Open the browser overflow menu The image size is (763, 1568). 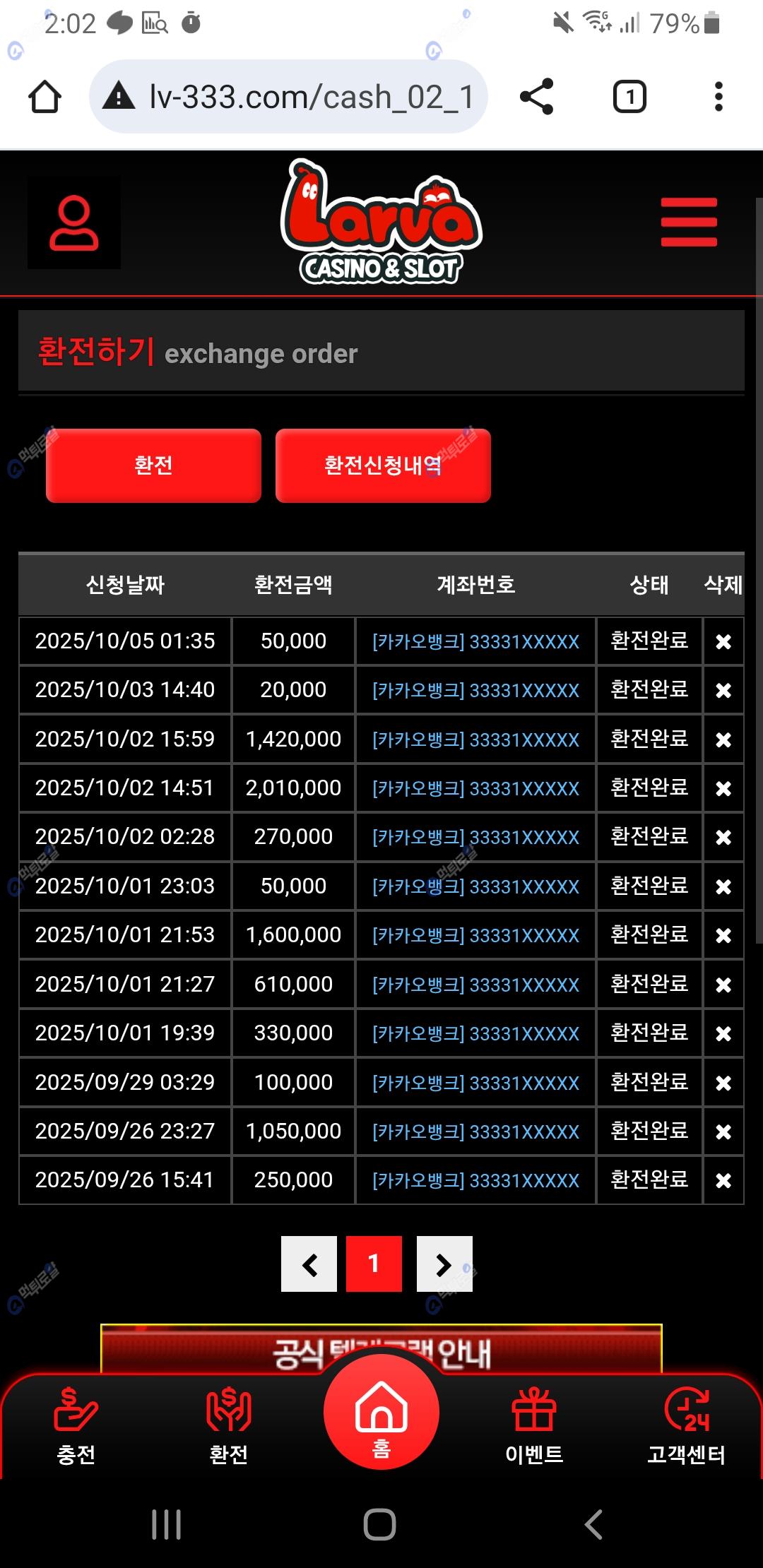(718, 97)
